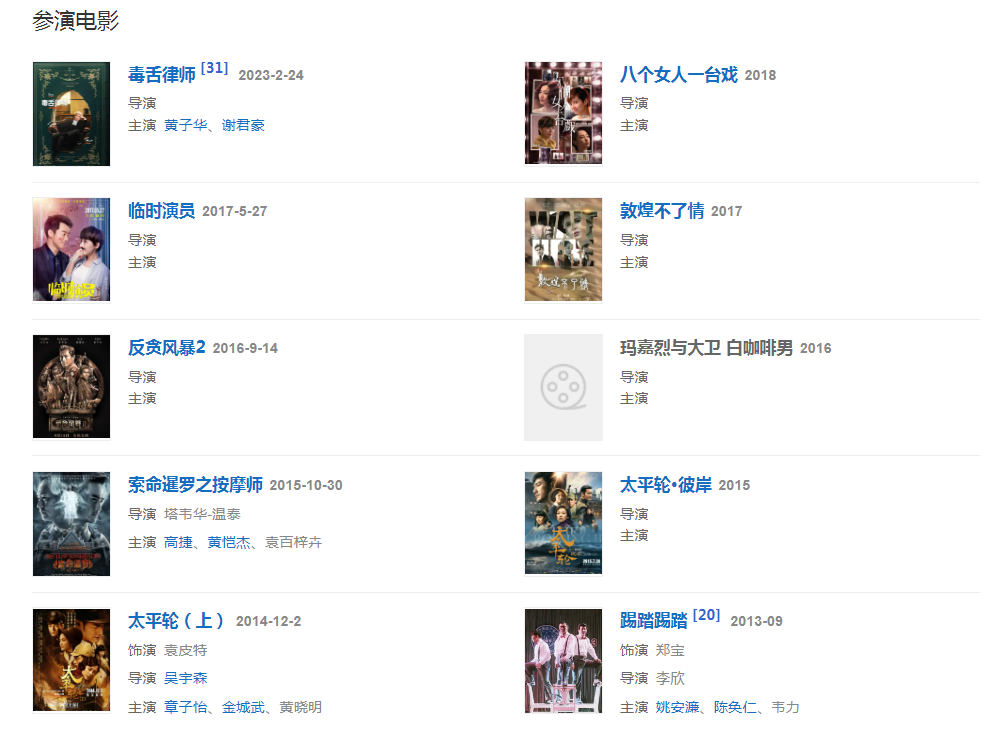Open the 太平轮•彼岸 title link

coord(665,485)
